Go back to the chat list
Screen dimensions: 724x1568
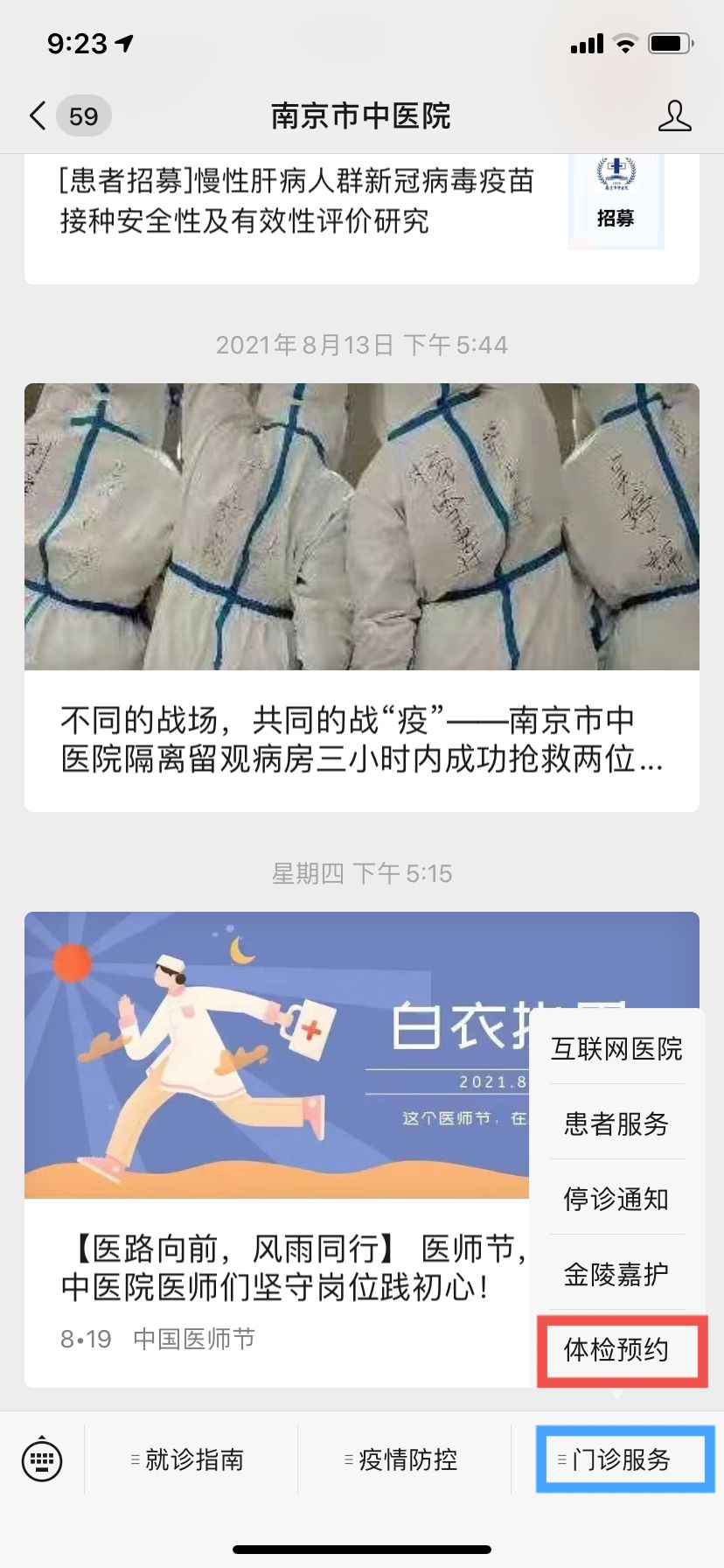pos(38,115)
